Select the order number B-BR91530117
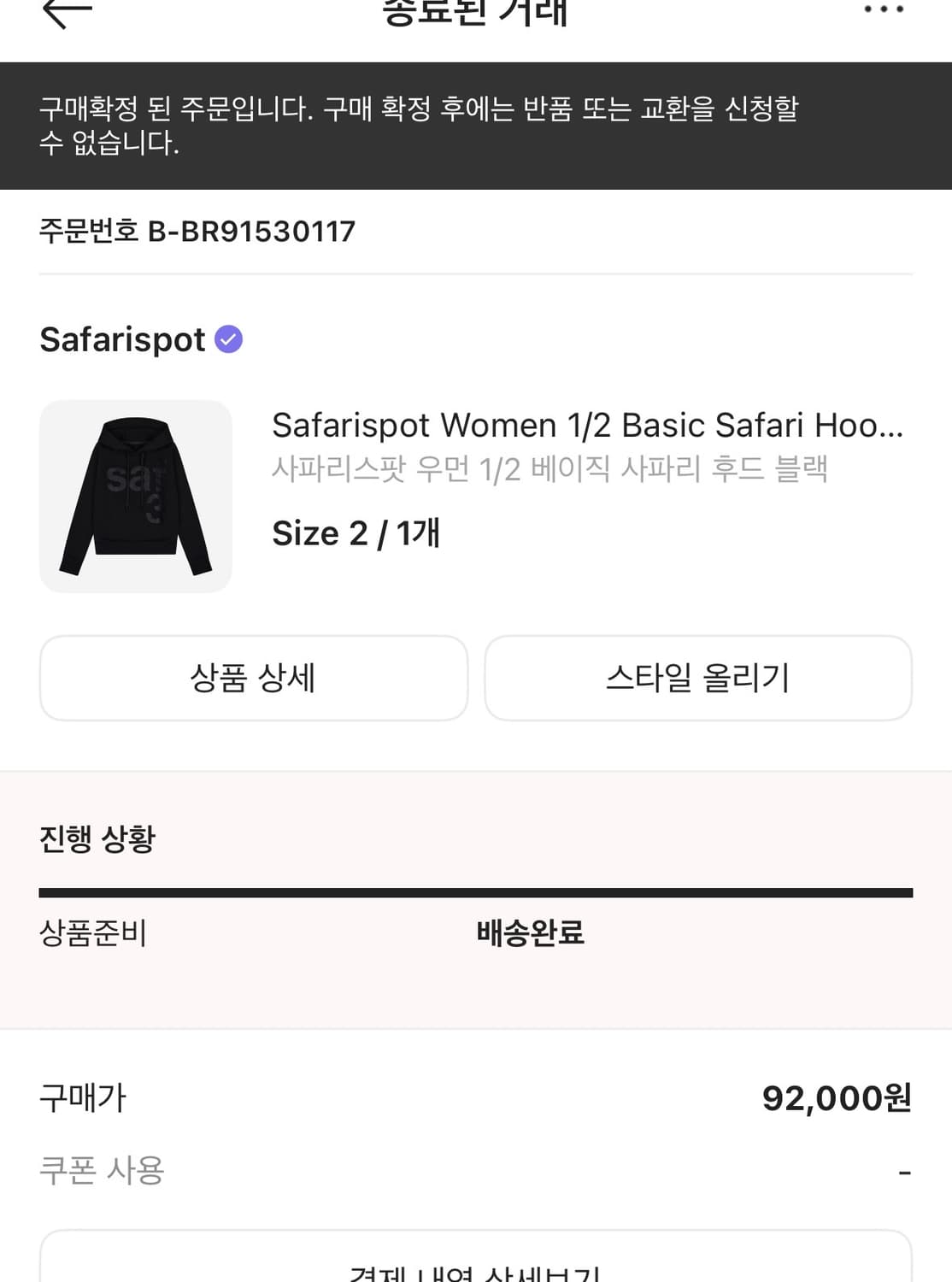This screenshot has width=952, height=1282. click(x=197, y=231)
